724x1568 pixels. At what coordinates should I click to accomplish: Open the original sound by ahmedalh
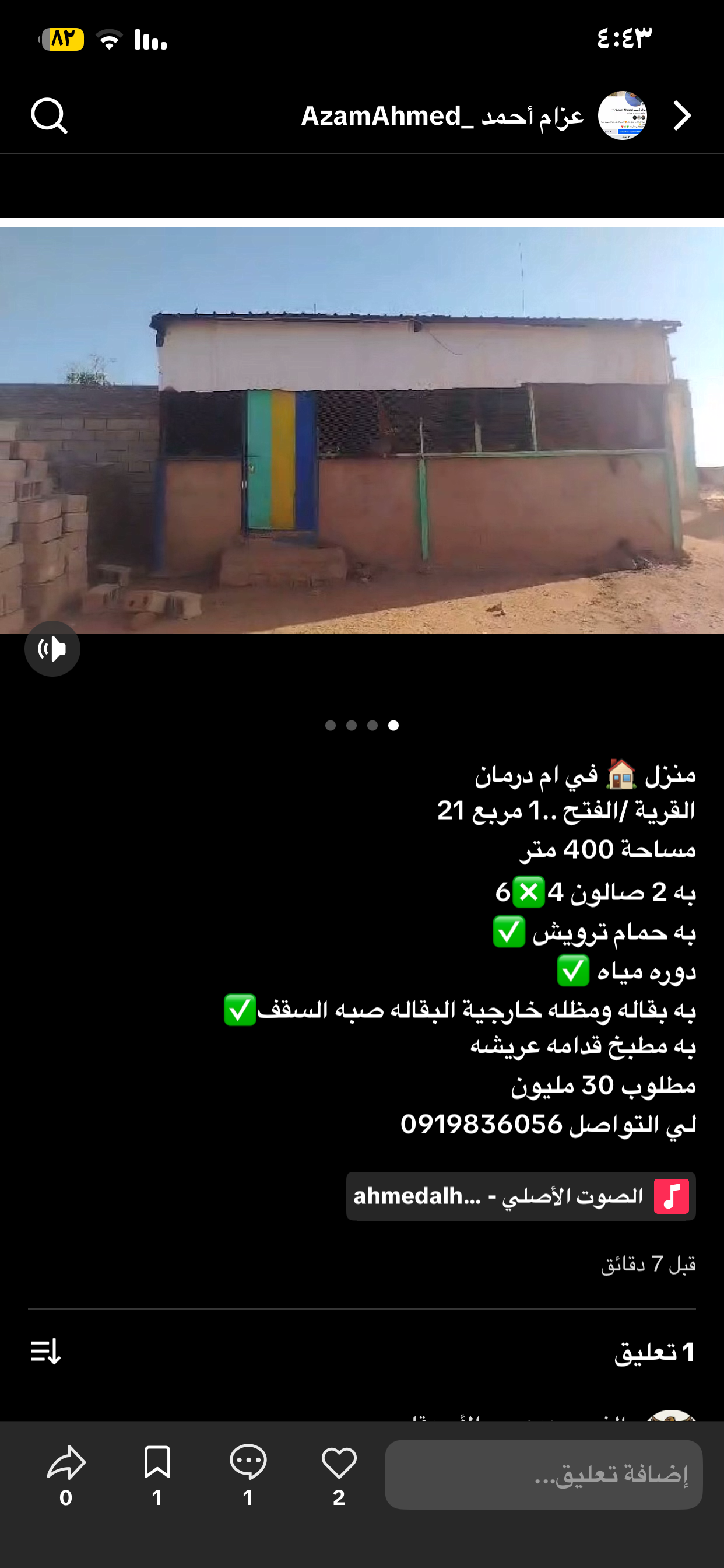pyautogui.click(x=521, y=1196)
